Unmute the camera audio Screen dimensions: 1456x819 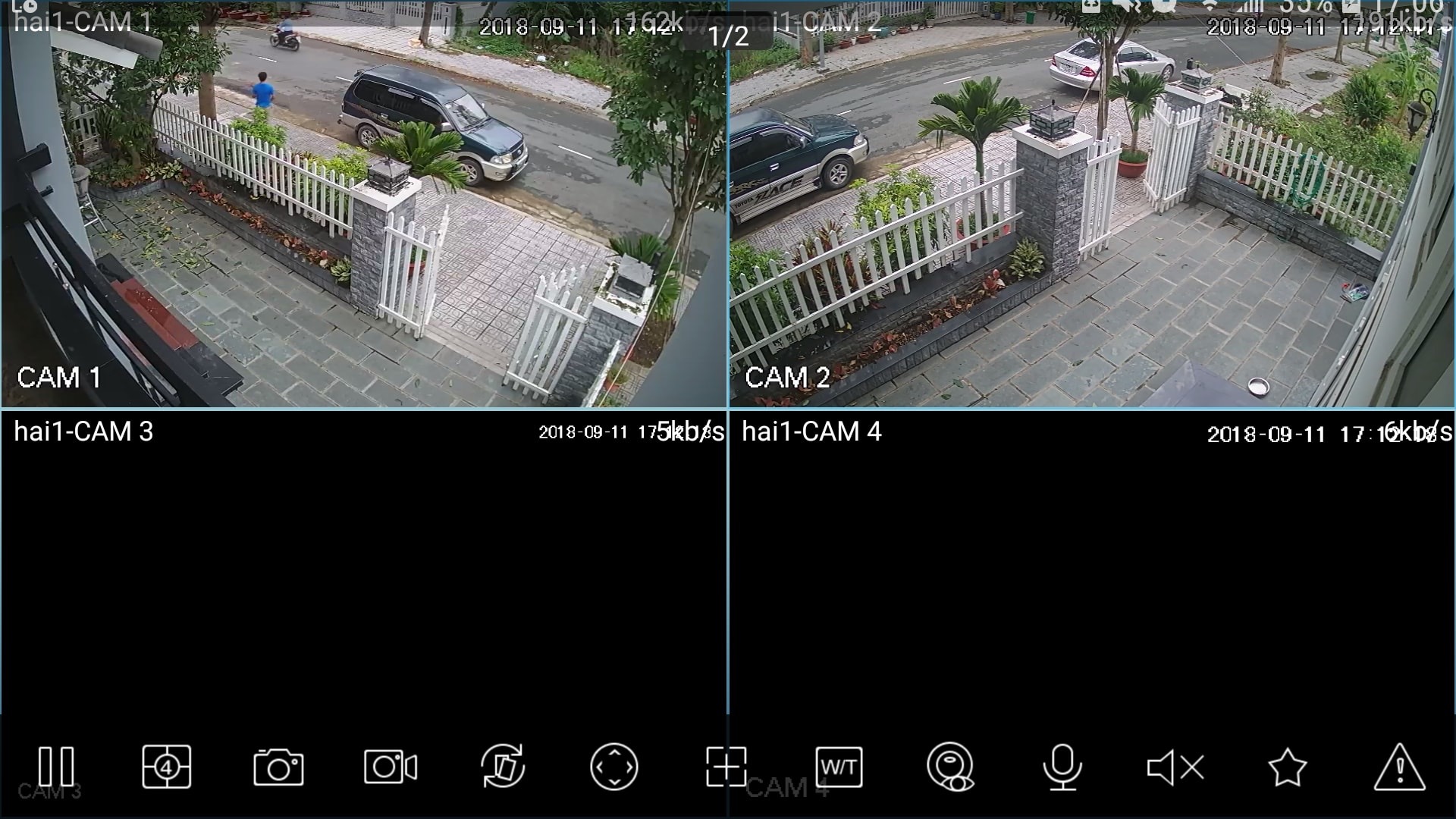point(1175,767)
